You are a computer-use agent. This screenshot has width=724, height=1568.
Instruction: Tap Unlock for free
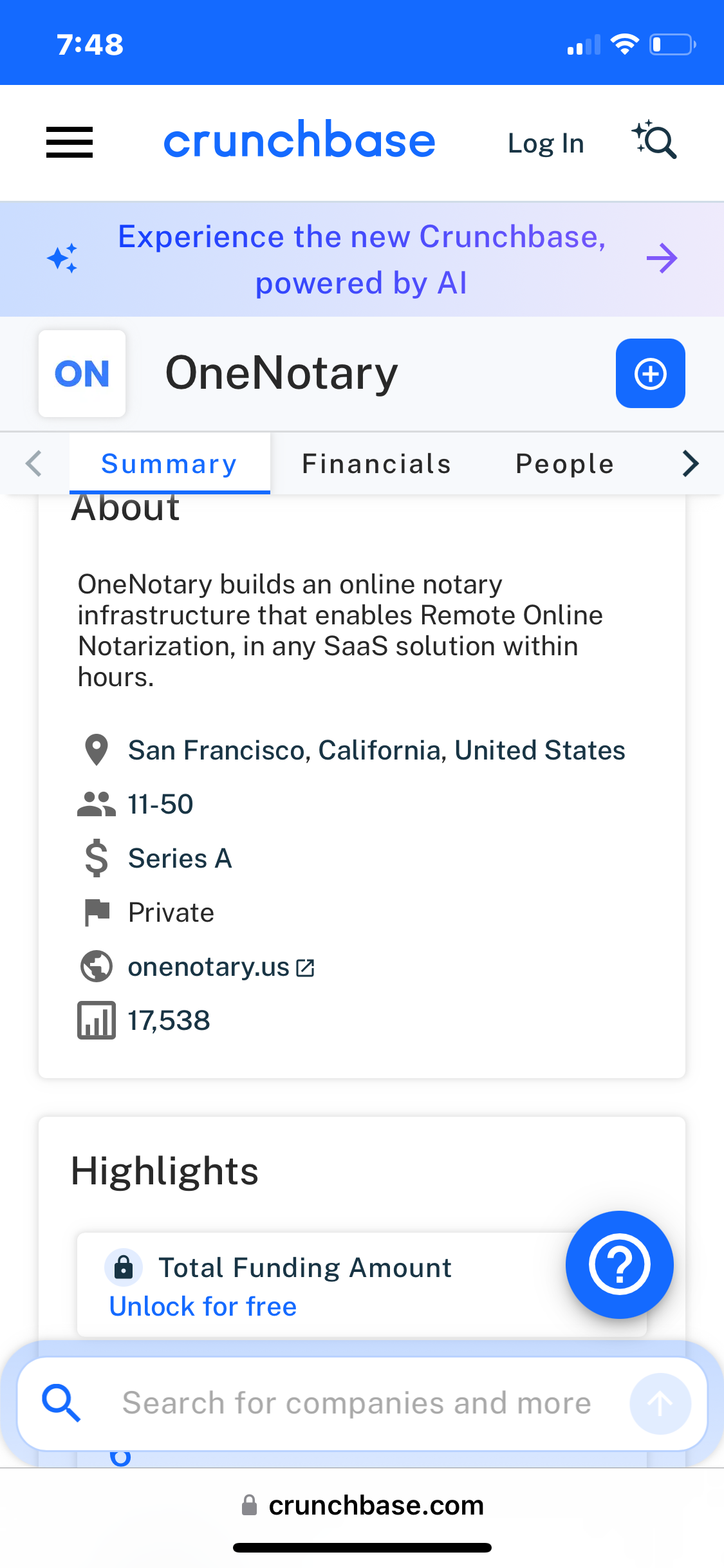203,1307
